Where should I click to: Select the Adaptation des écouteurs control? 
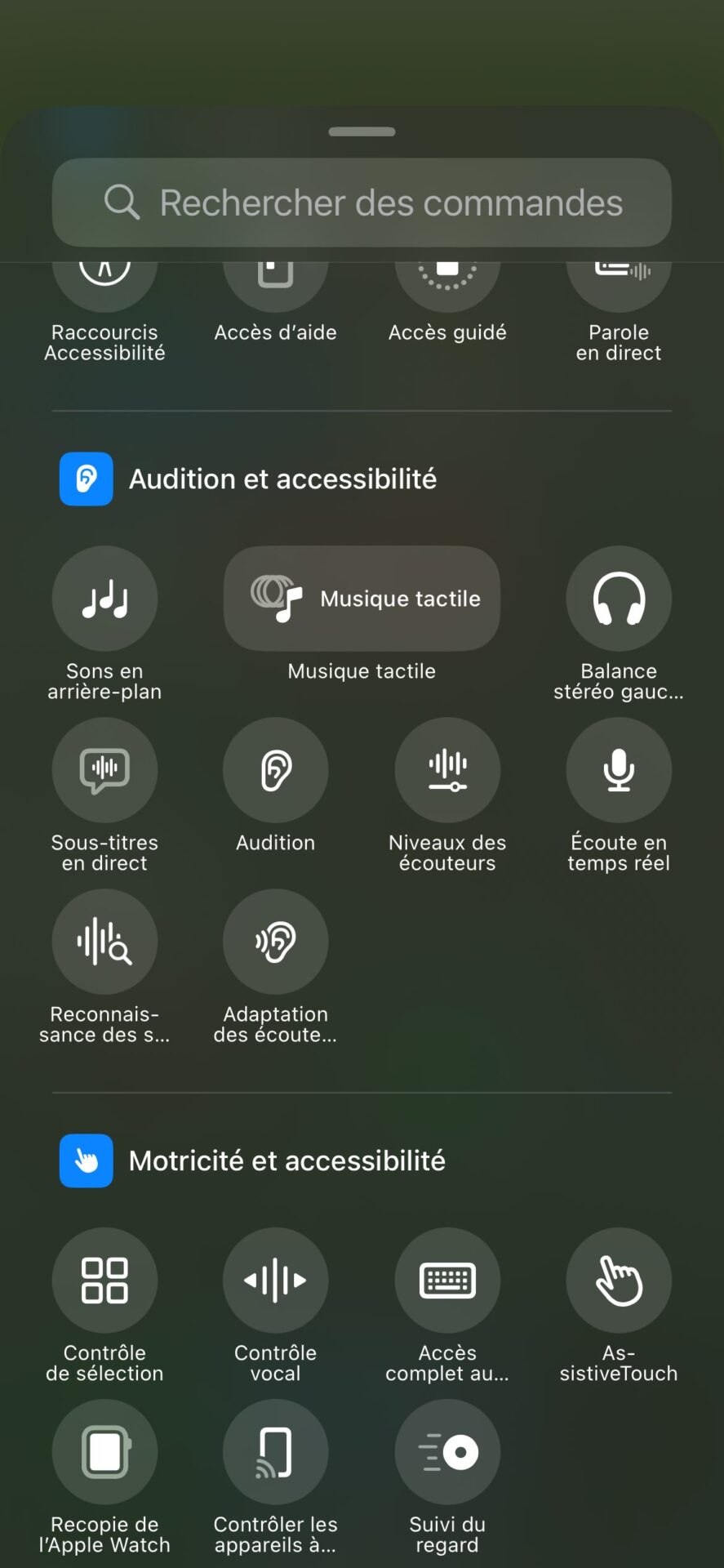pyautogui.click(x=276, y=942)
